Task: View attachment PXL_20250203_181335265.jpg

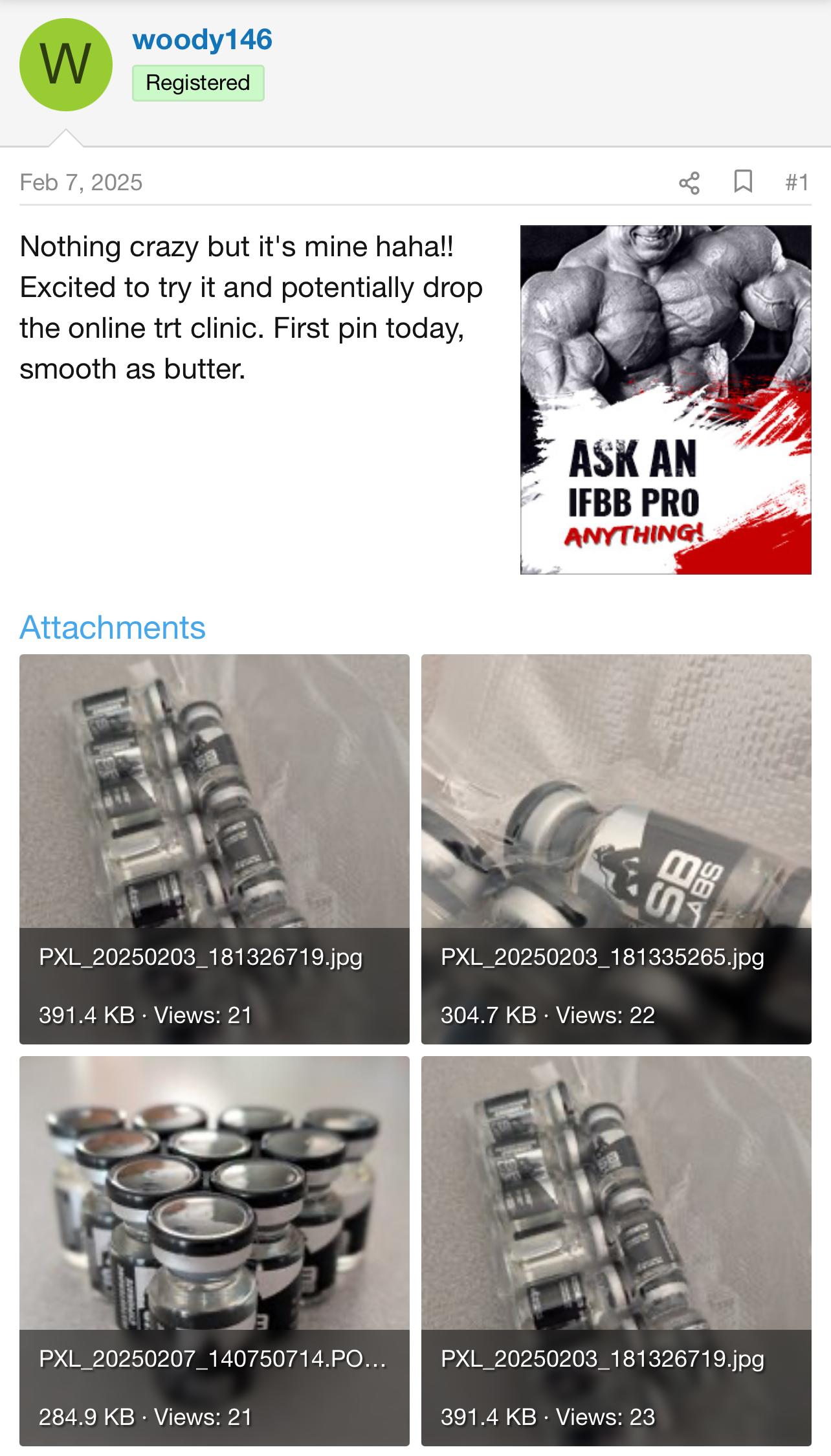Action: pos(616,848)
